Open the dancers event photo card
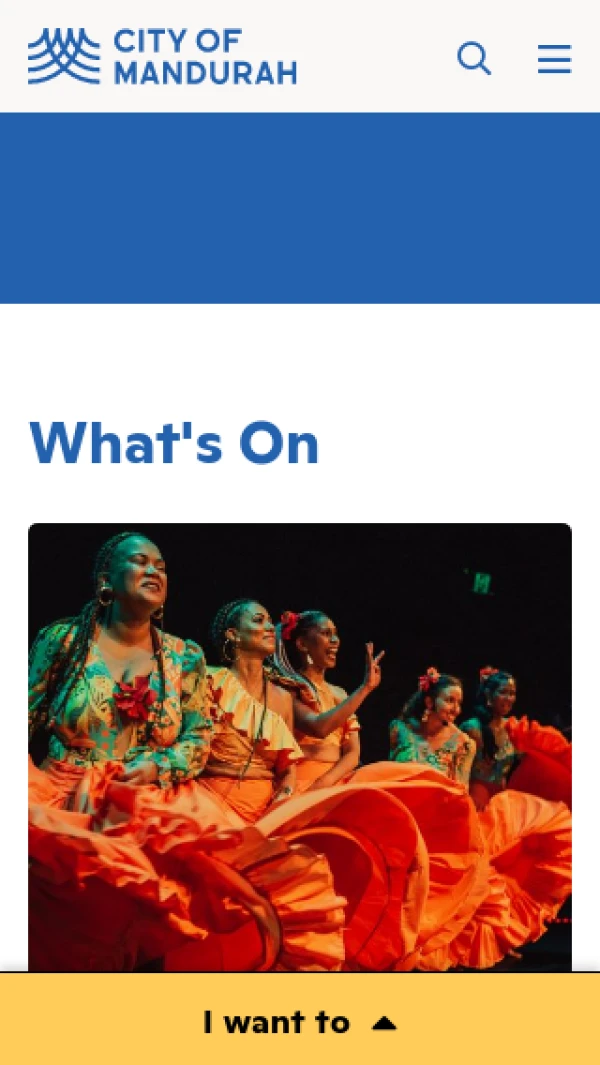The image size is (600, 1065). click(300, 745)
